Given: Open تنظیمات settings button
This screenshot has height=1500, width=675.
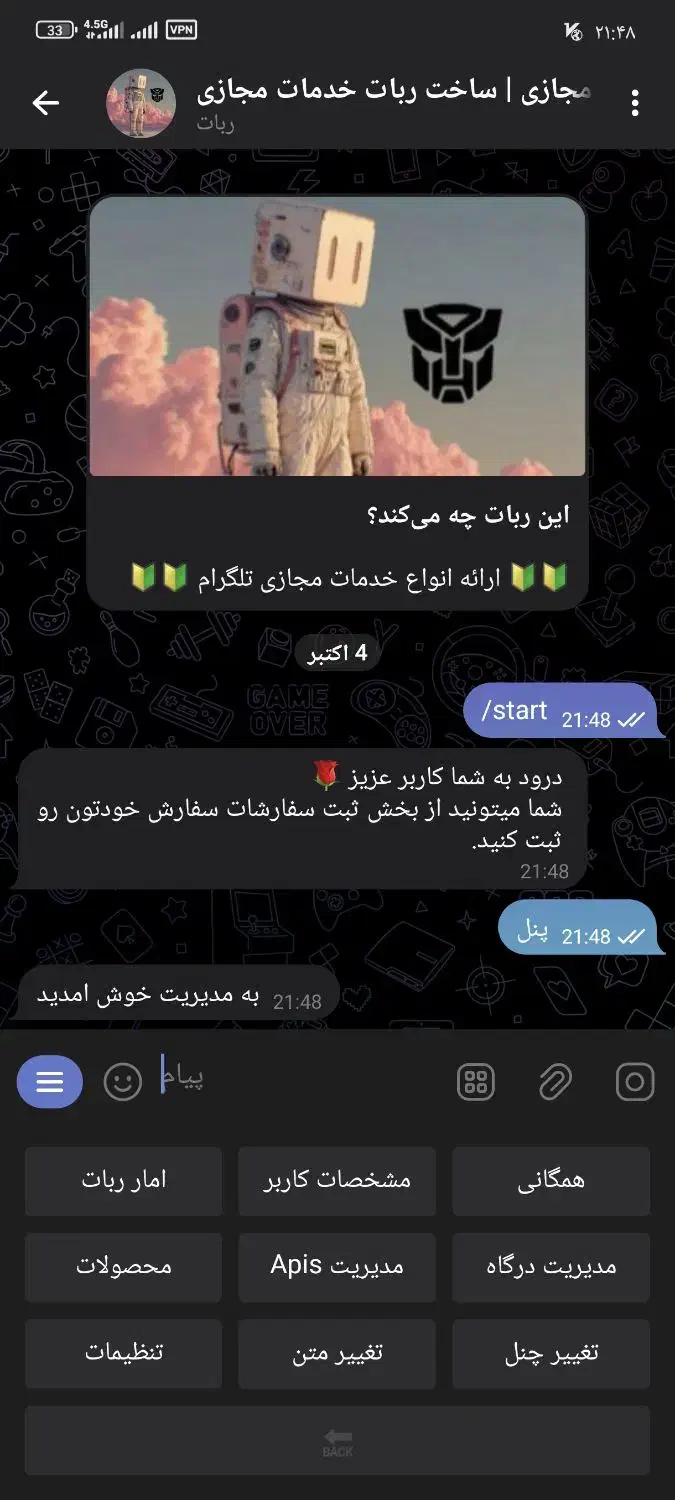Looking at the screenshot, I should tap(123, 1354).
